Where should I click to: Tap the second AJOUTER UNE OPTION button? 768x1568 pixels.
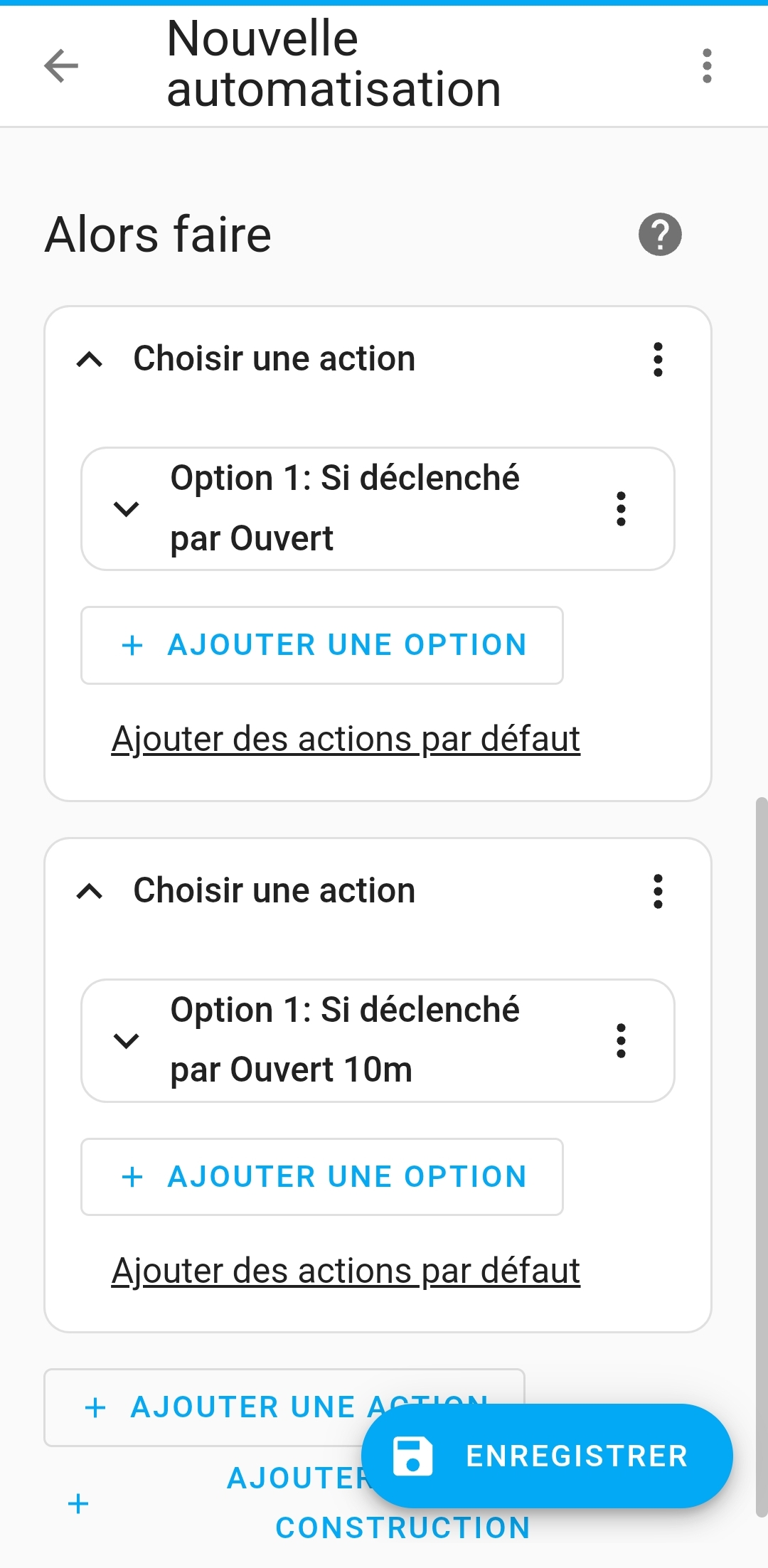pos(322,1177)
